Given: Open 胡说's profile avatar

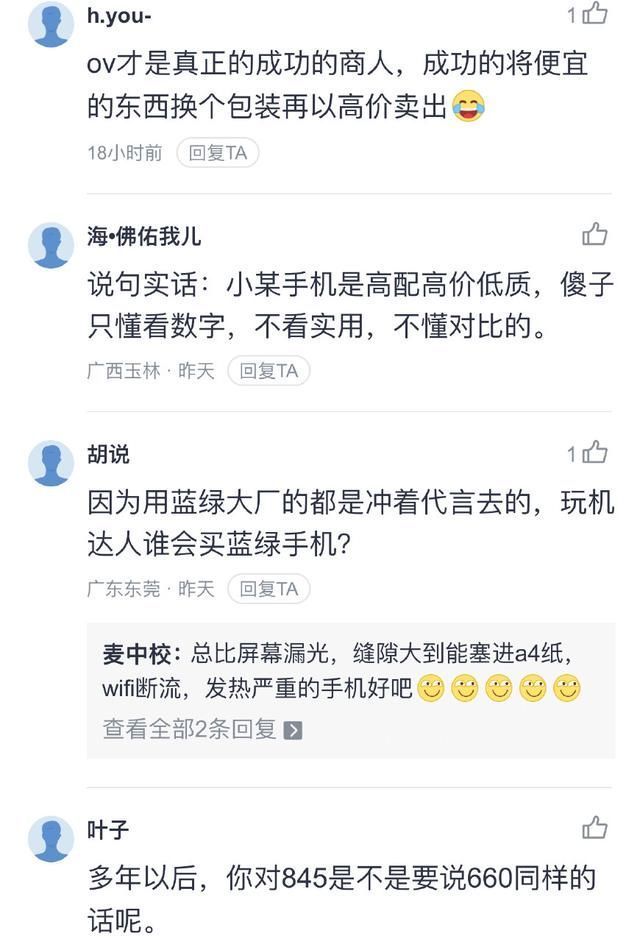Looking at the screenshot, I should (51, 462).
